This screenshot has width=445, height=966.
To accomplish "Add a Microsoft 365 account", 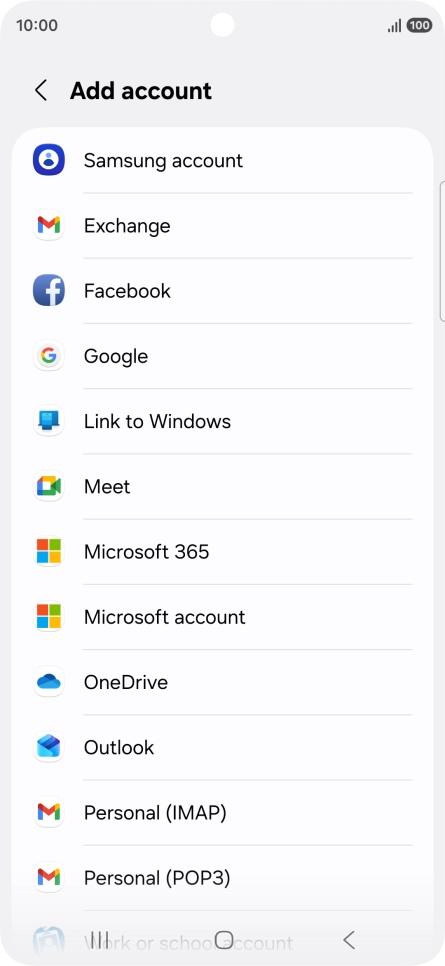I will tap(222, 552).
